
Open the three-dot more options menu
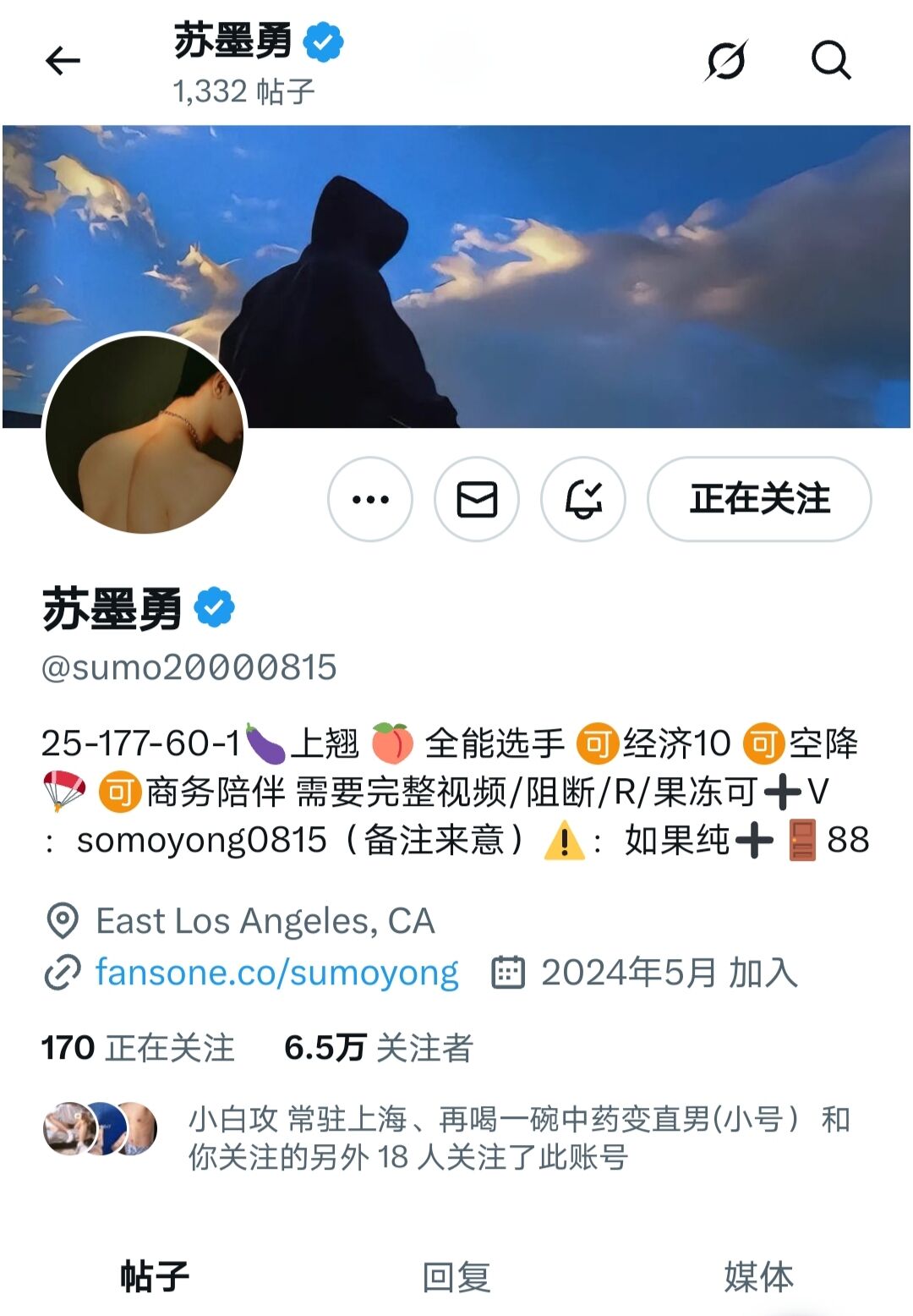point(370,499)
